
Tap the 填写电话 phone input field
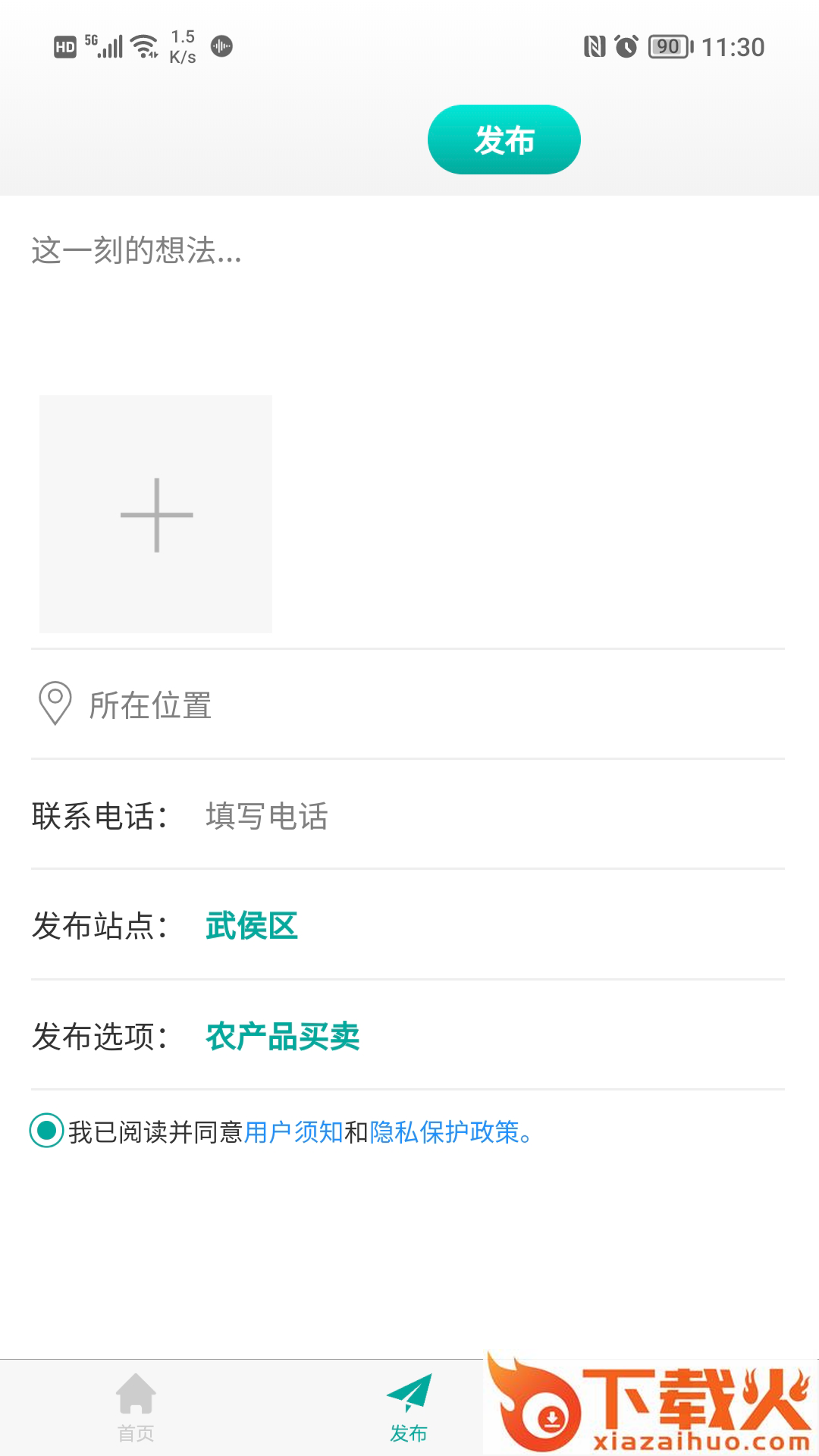[x=265, y=817]
